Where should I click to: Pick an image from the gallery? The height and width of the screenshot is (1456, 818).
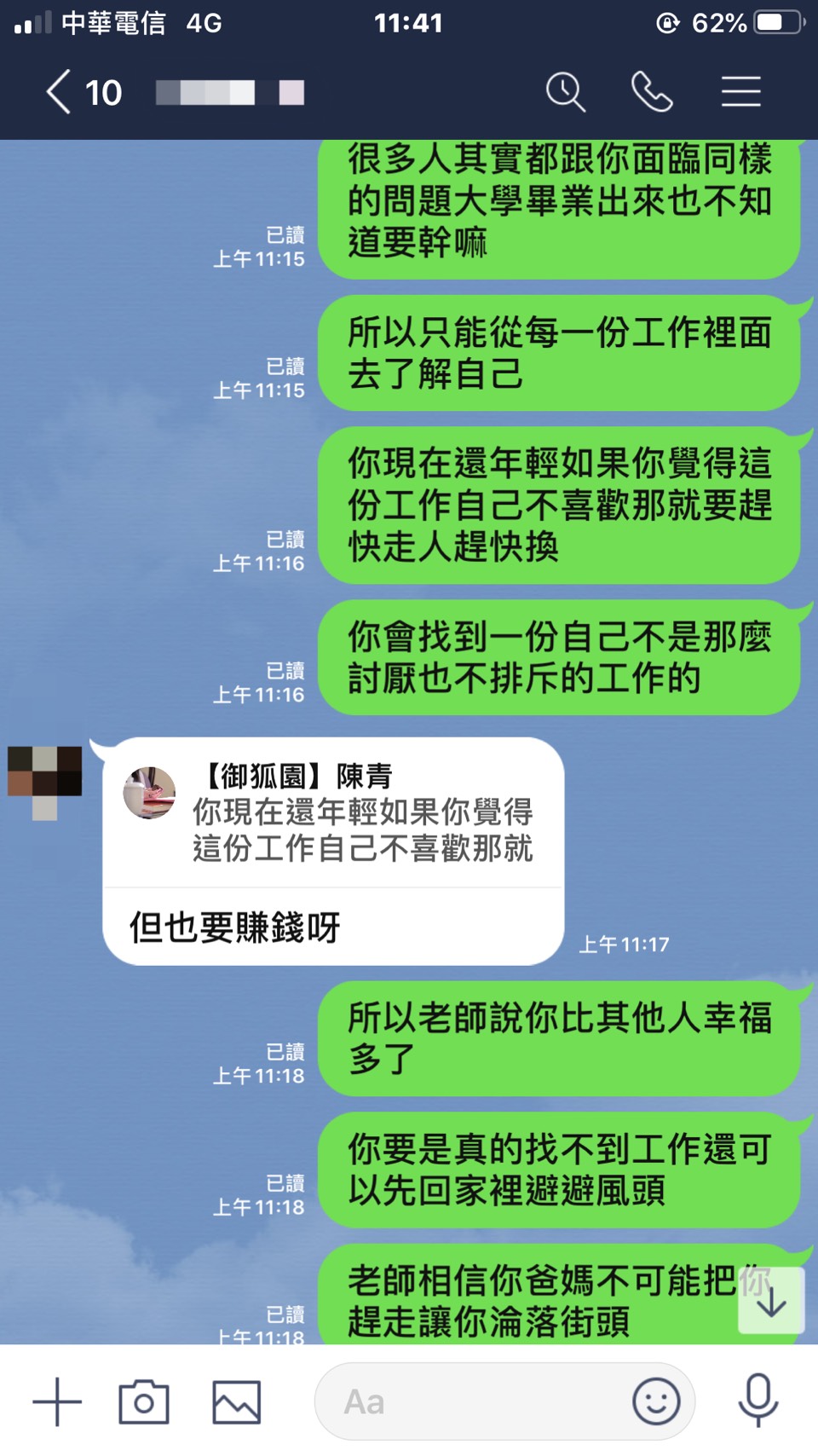(x=236, y=1402)
